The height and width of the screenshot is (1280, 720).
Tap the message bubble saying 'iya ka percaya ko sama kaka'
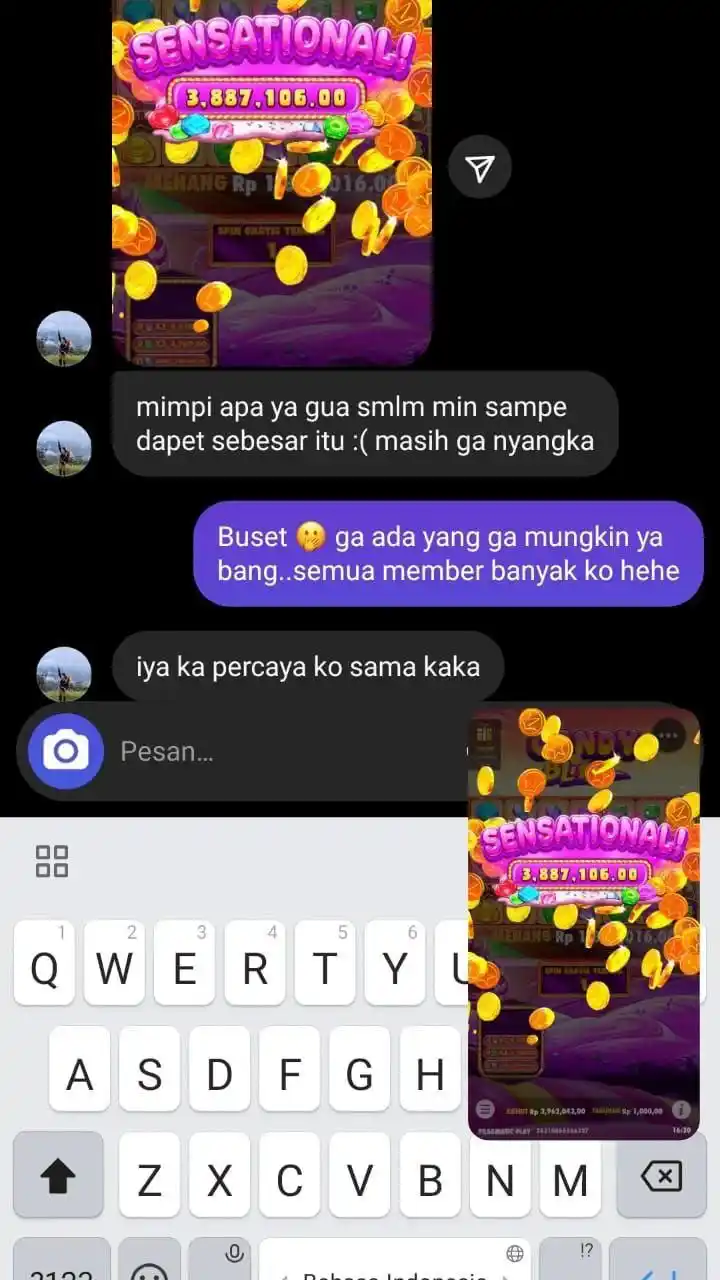coord(307,666)
